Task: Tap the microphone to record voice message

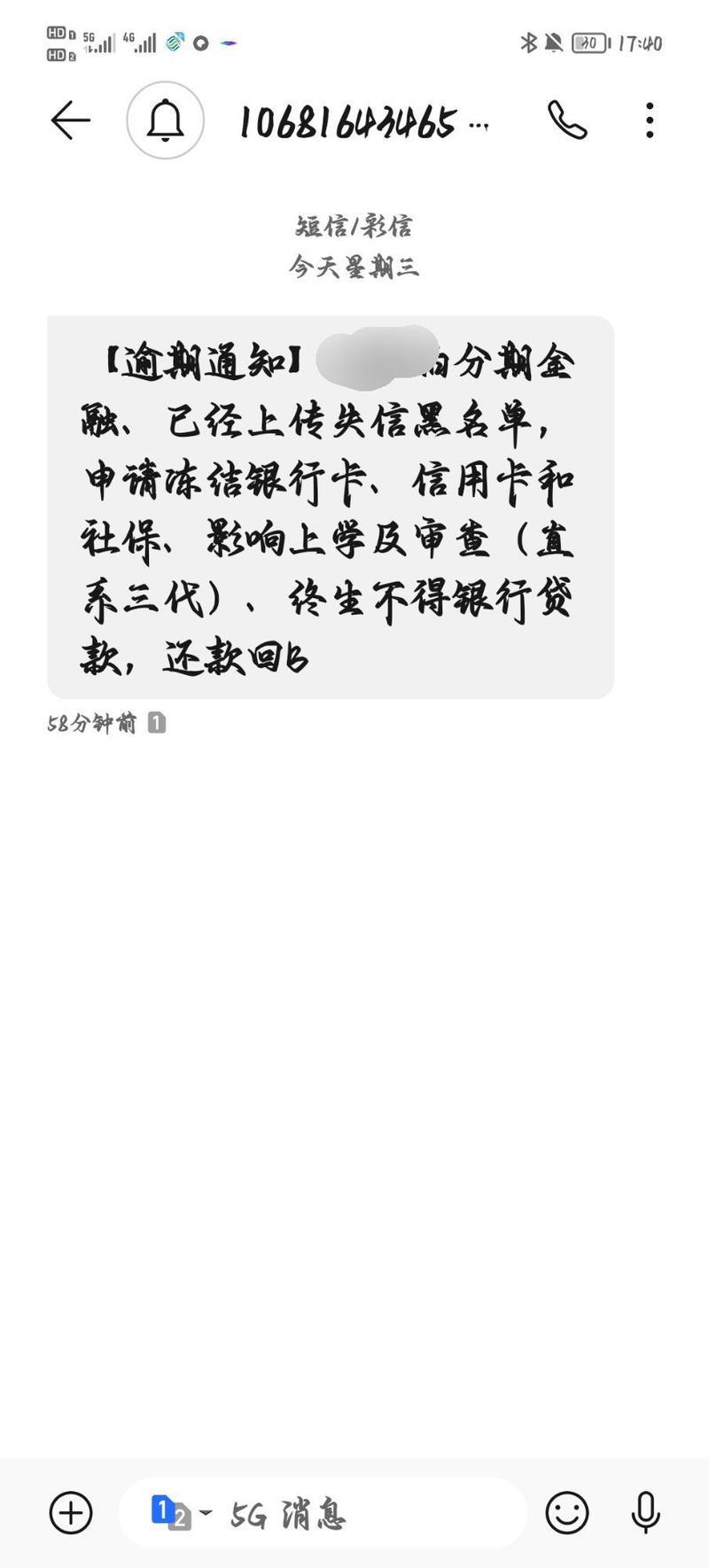Action: pyautogui.click(x=646, y=1512)
